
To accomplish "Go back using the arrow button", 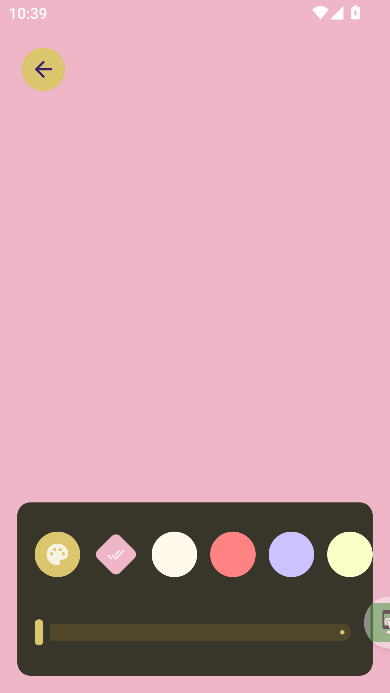I will tap(43, 69).
